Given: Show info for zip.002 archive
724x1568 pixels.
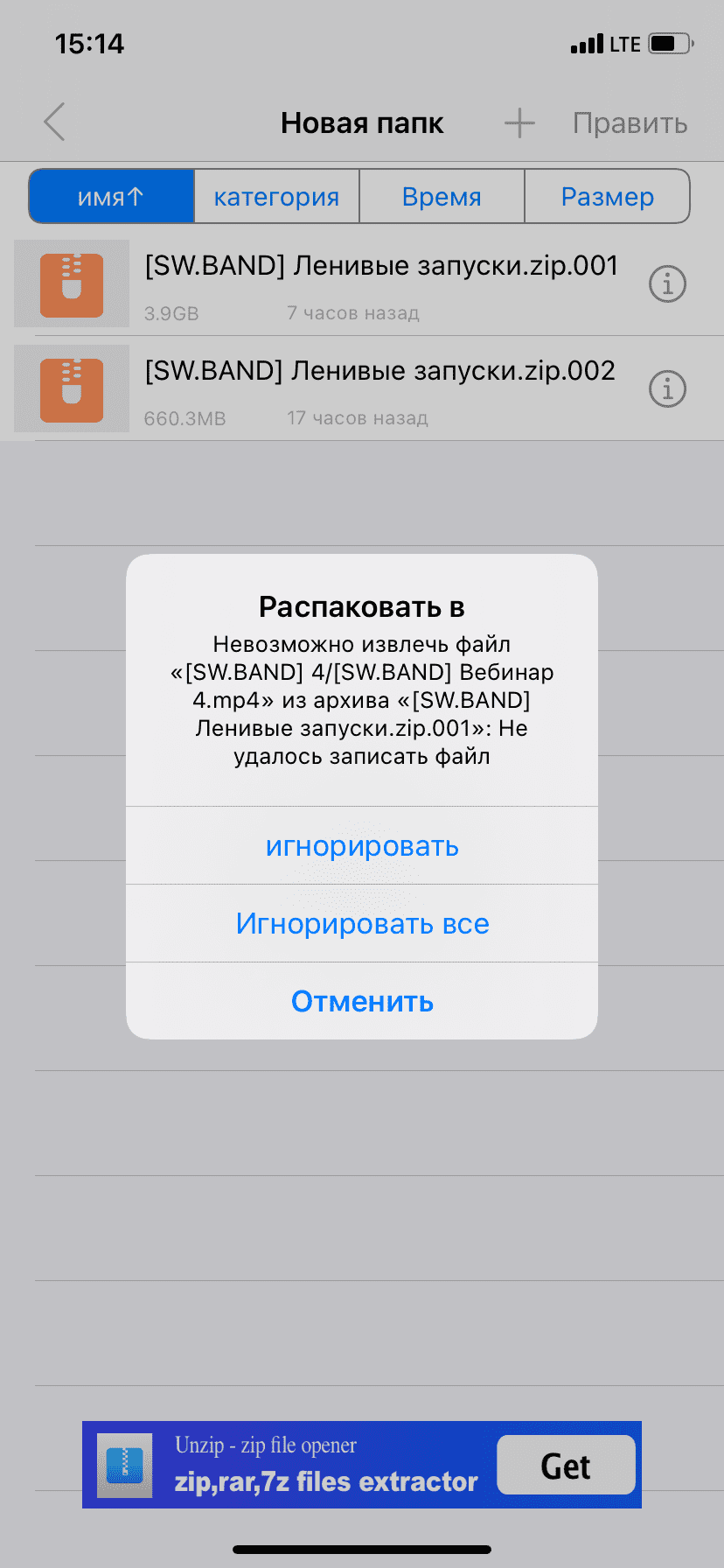Looking at the screenshot, I should tap(667, 388).
